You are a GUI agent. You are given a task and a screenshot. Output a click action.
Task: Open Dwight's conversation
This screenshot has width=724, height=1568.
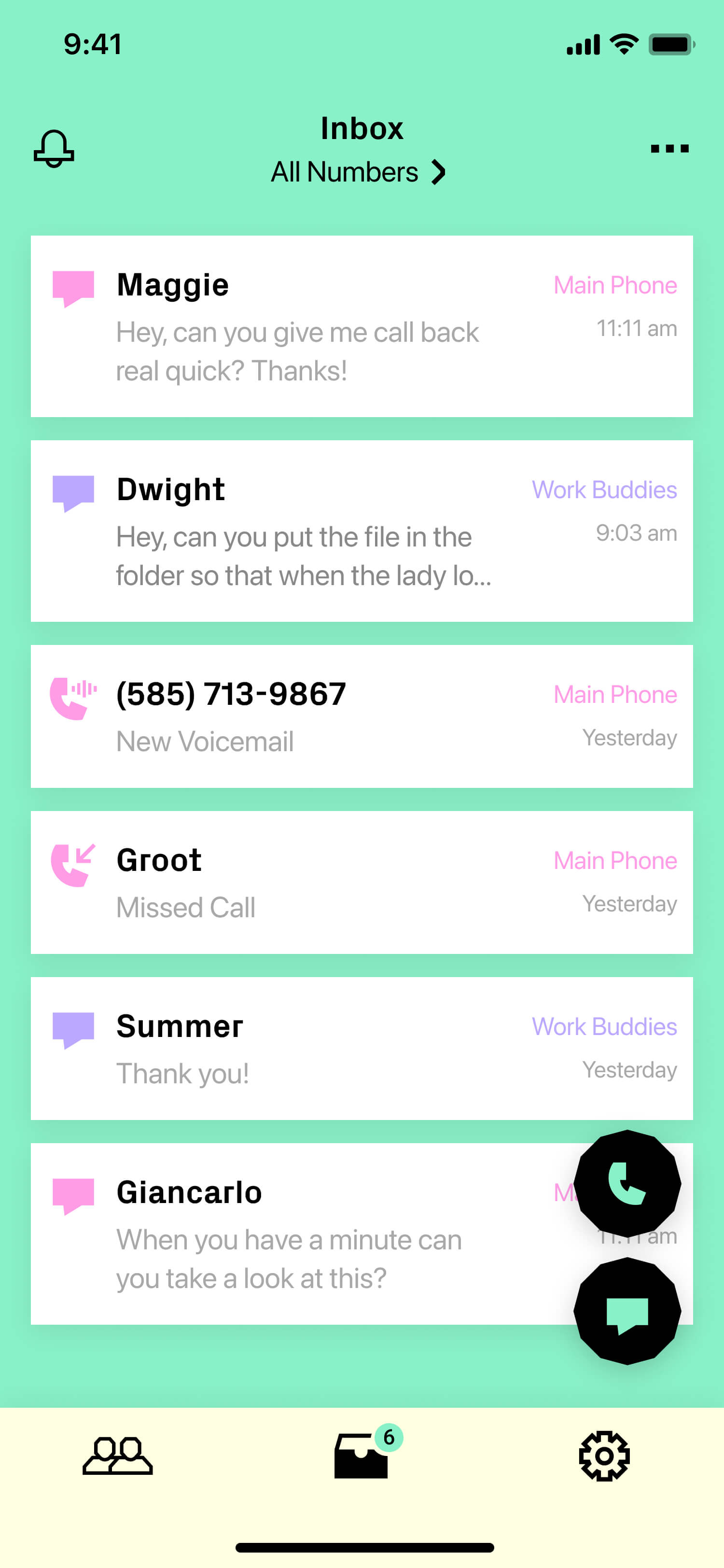tap(362, 531)
